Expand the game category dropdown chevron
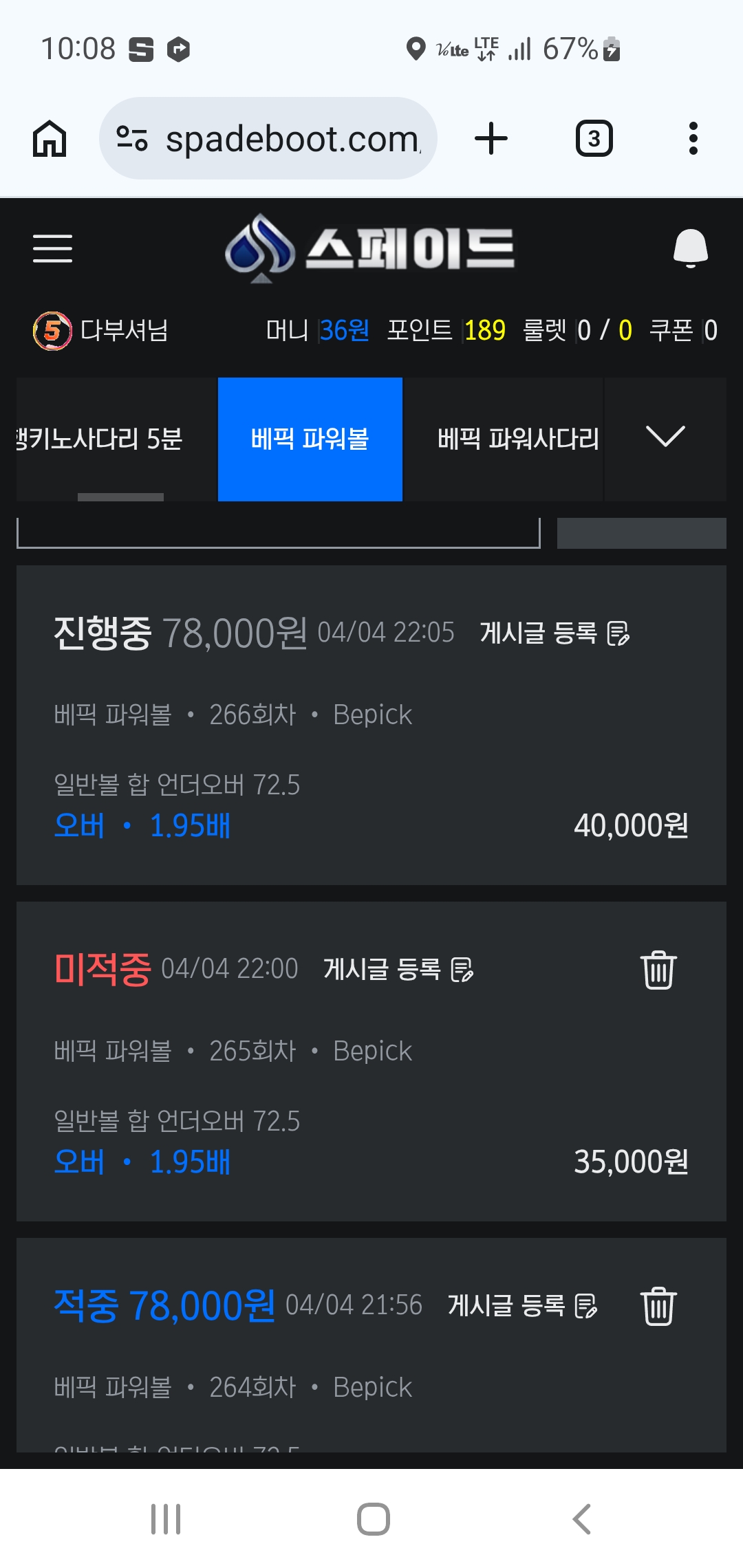The width and height of the screenshot is (743, 1568). 665,437
